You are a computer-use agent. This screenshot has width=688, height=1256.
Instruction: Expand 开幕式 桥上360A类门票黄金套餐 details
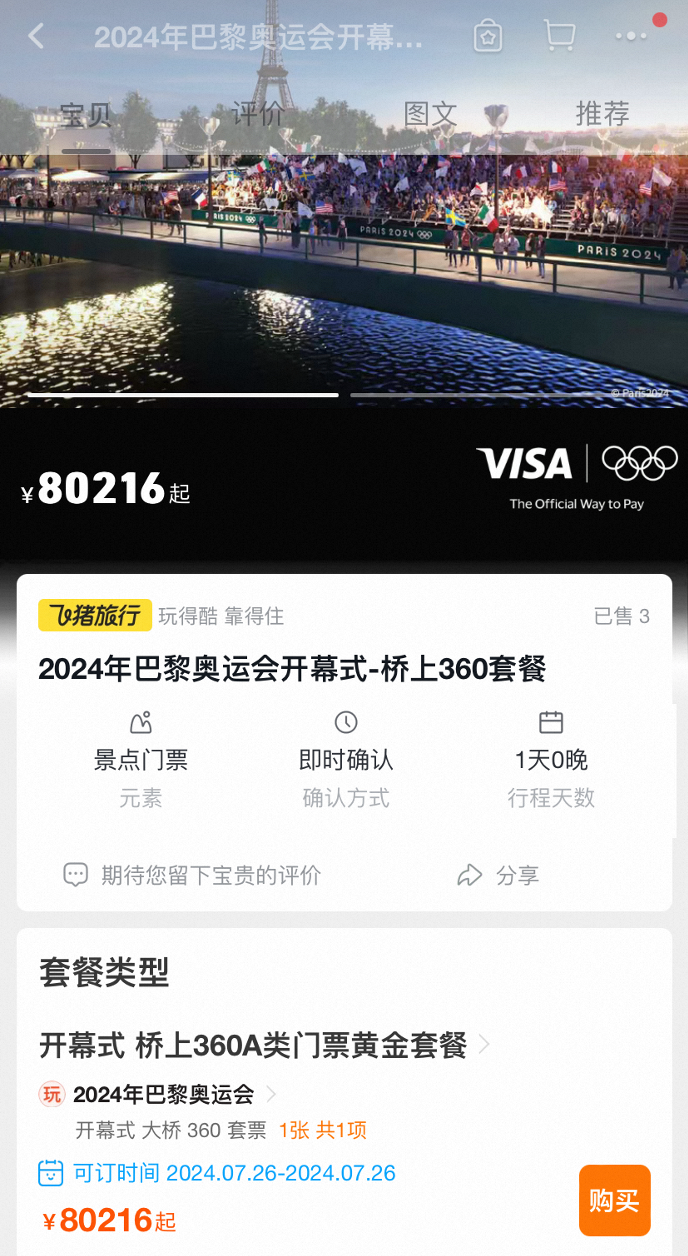click(x=265, y=1046)
